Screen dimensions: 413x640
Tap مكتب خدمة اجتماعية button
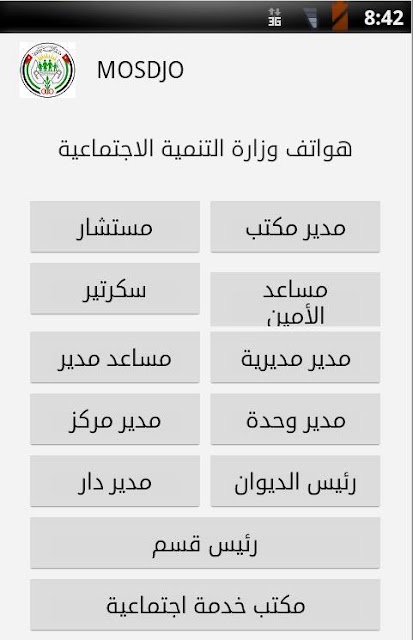pyautogui.click(x=205, y=605)
